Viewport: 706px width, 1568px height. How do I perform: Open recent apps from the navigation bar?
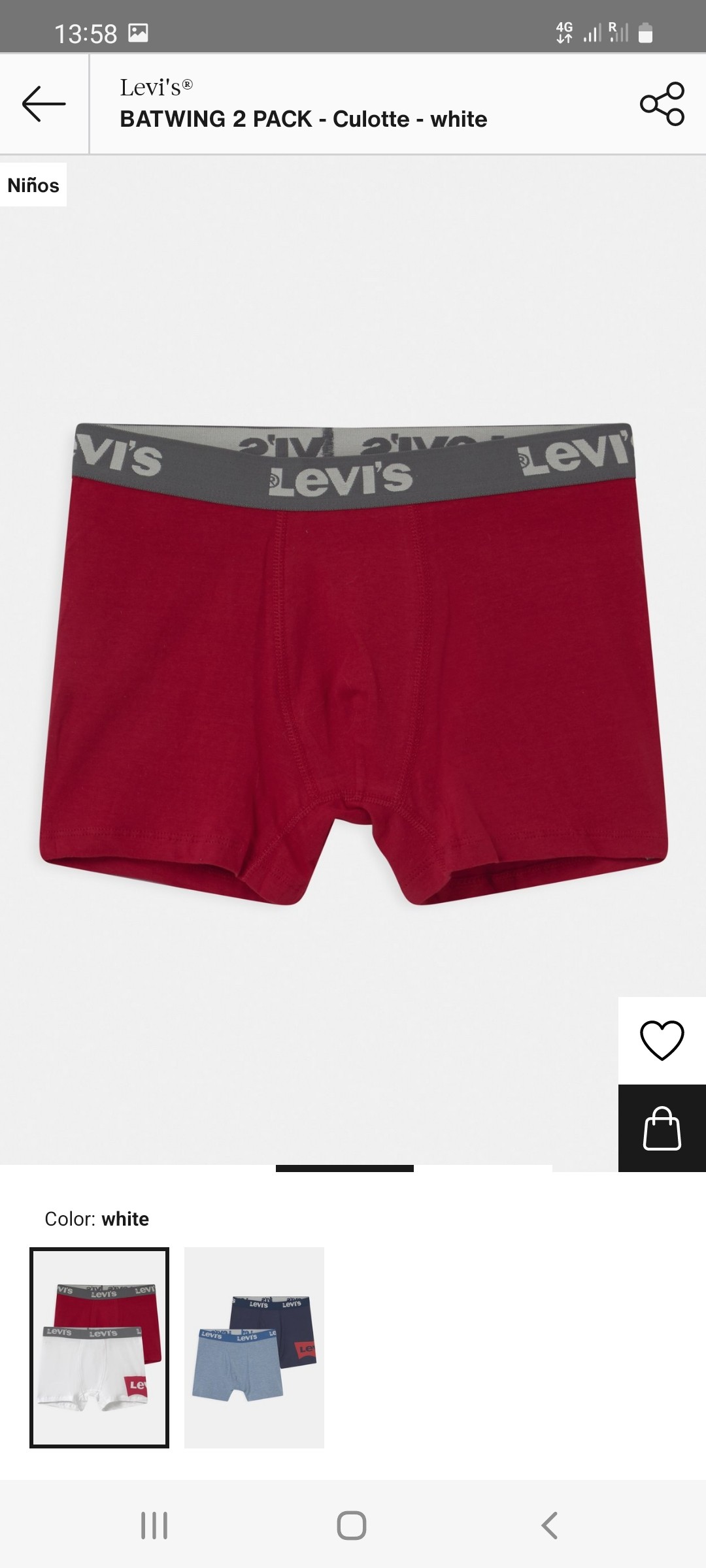(154, 1526)
